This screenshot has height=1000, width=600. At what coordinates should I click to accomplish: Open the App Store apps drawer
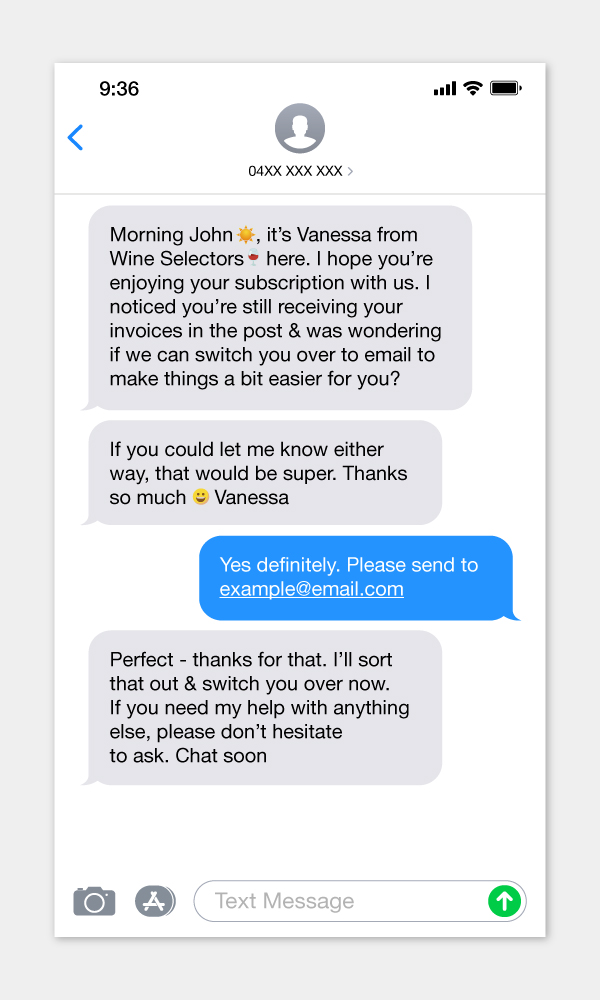pos(154,901)
